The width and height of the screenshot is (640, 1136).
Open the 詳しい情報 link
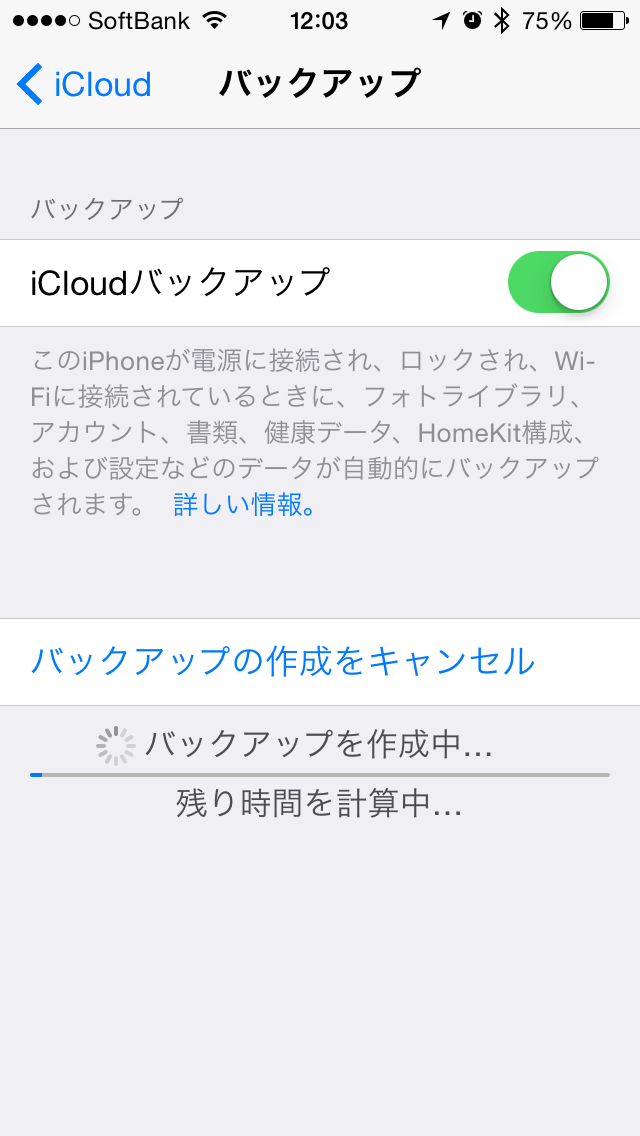pyautogui.click(x=244, y=505)
